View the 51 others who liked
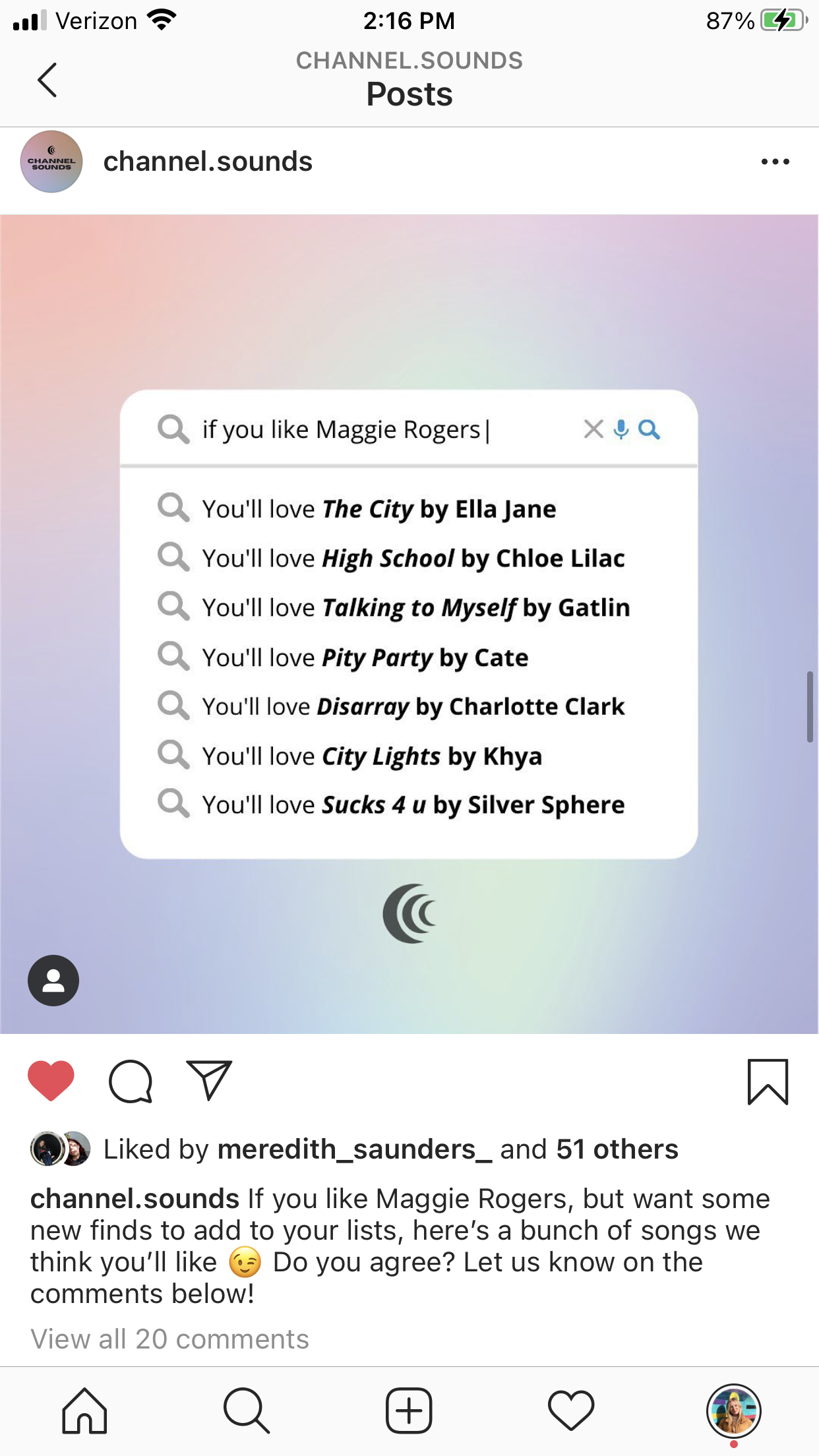Viewport: 819px width, 1456px height. coord(617,1149)
